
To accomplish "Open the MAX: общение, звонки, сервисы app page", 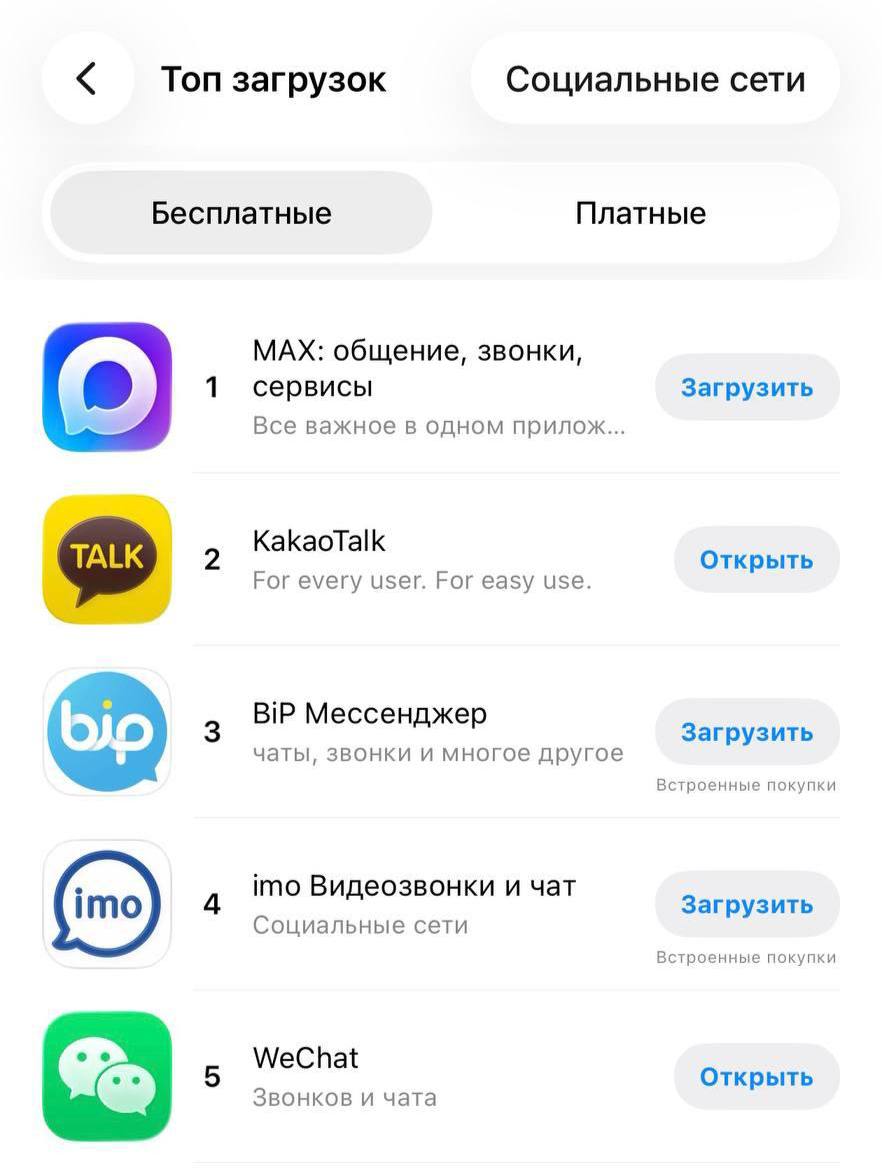I will click(x=417, y=368).
